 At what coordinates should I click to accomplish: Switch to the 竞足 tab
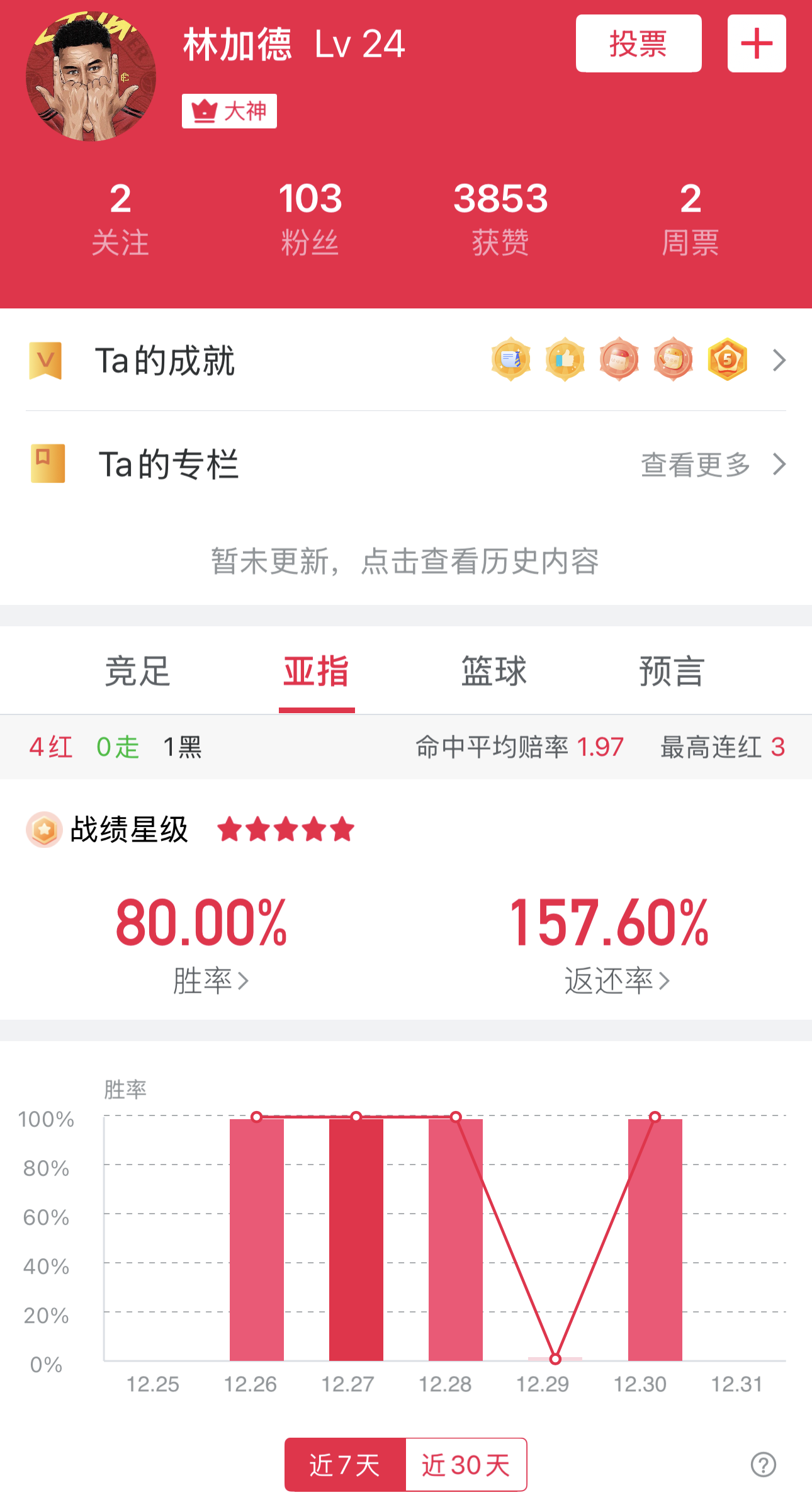(138, 671)
